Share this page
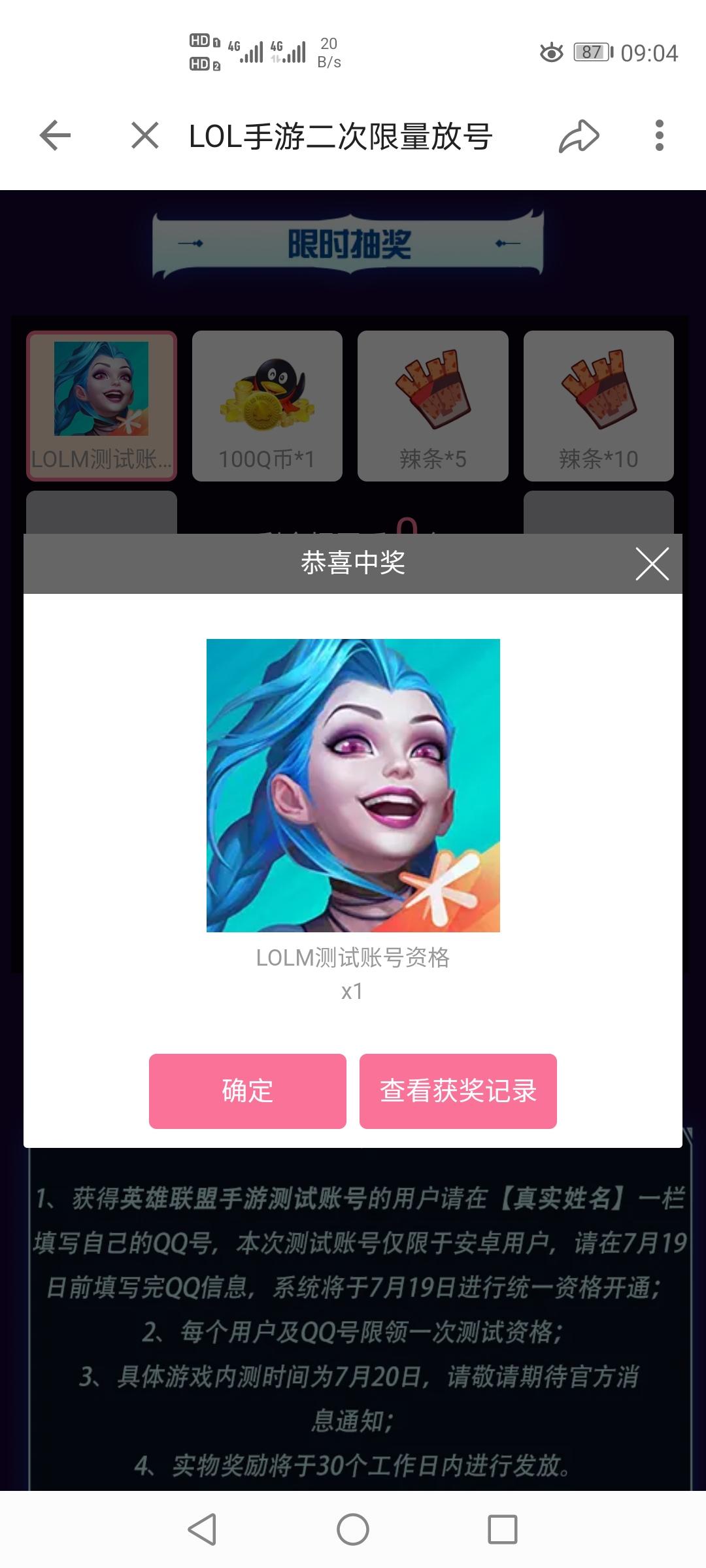The width and height of the screenshot is (706, 1568). tap(579, 136)
